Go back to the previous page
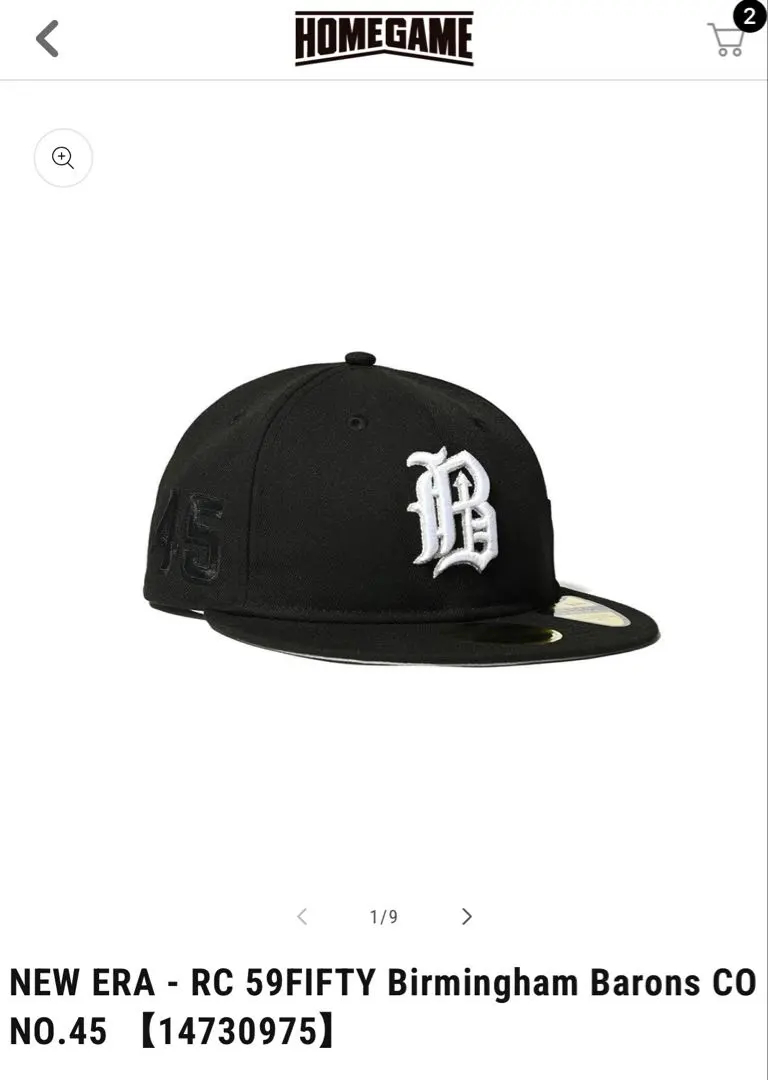Viewport: 768px width, 1080px height. (47, 39)
